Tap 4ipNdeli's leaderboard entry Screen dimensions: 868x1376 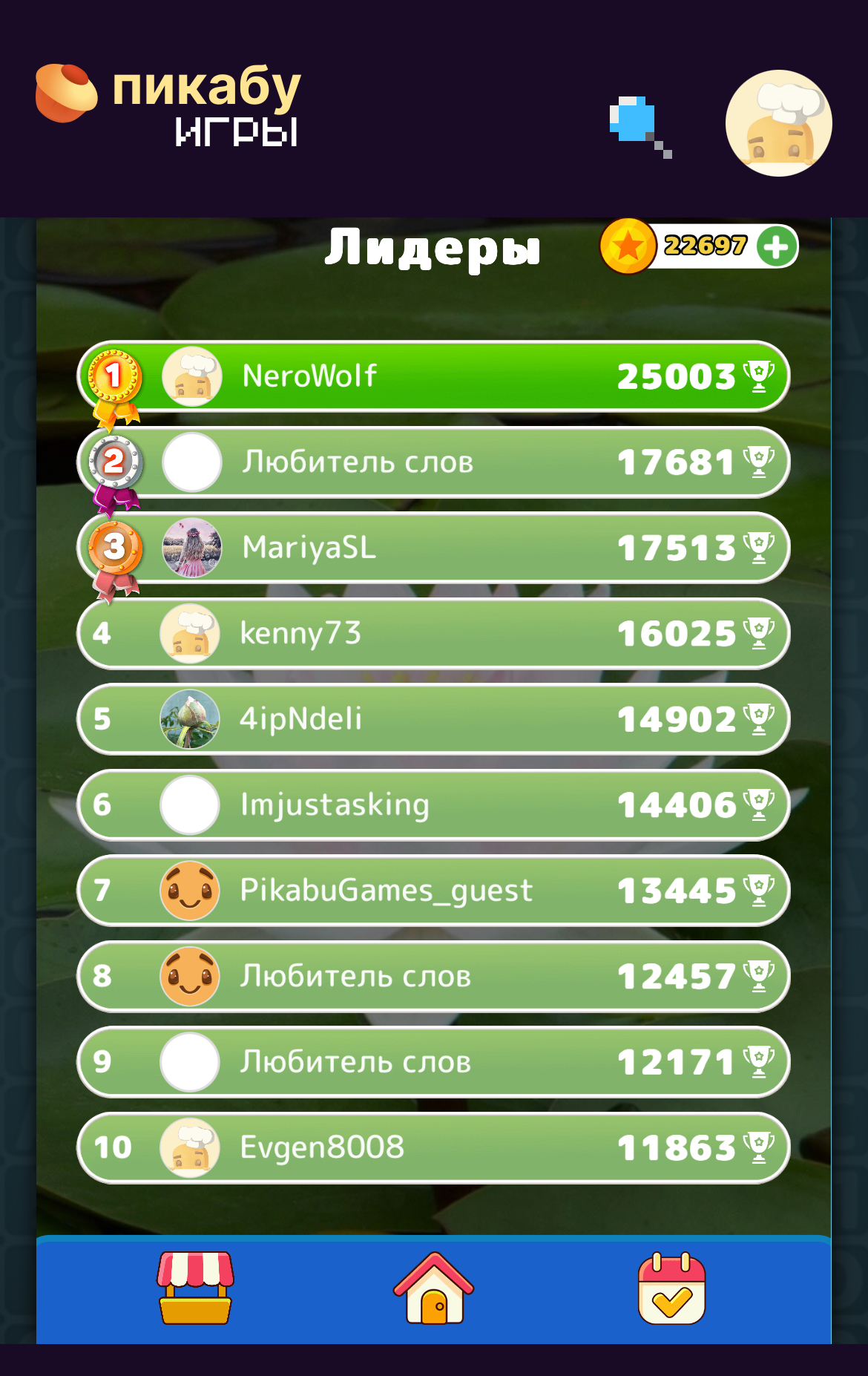[434, 719]
